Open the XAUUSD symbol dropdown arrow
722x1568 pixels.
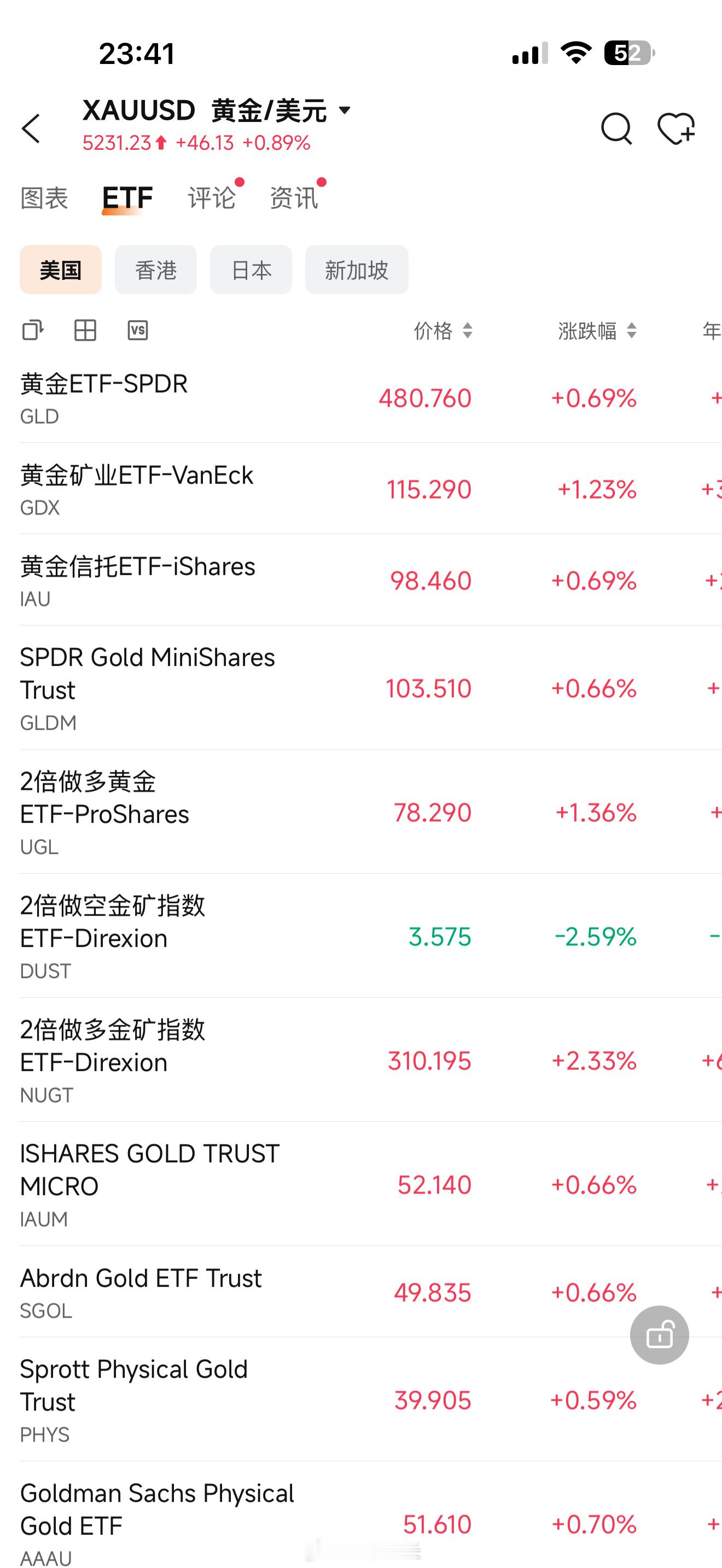click(x=345, y=110)
